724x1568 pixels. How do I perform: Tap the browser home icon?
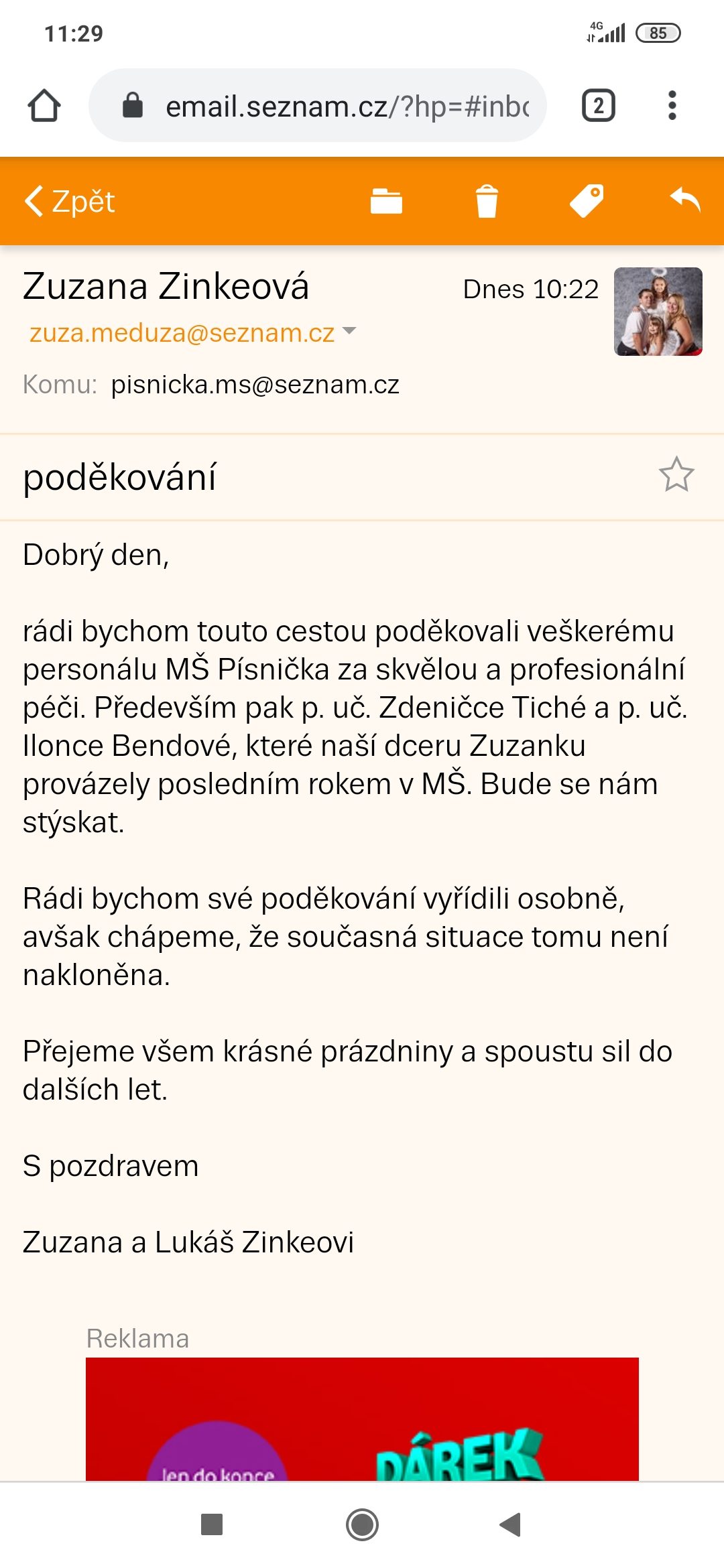(44, 106)
